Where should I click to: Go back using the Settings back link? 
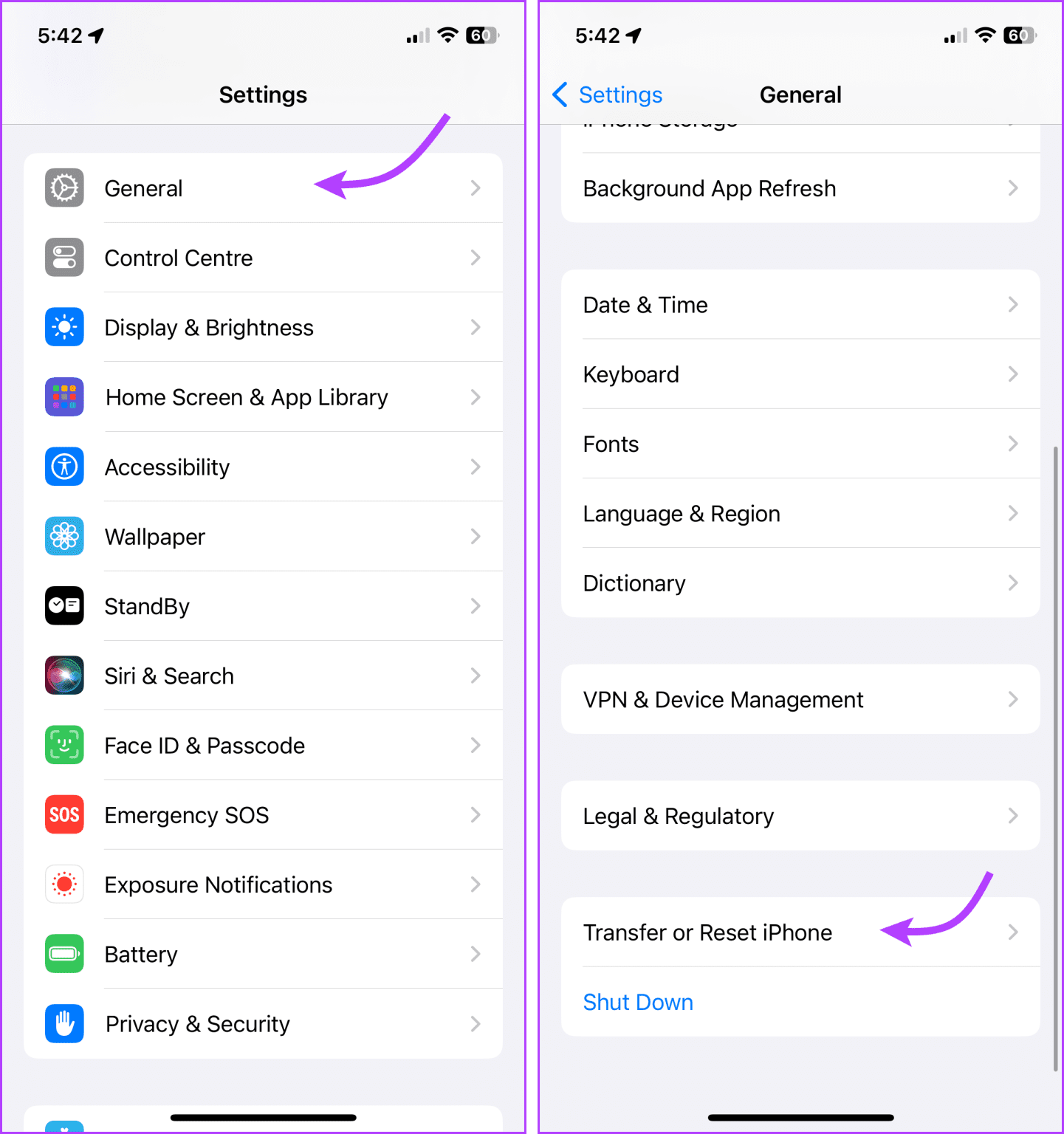[607, 94]
